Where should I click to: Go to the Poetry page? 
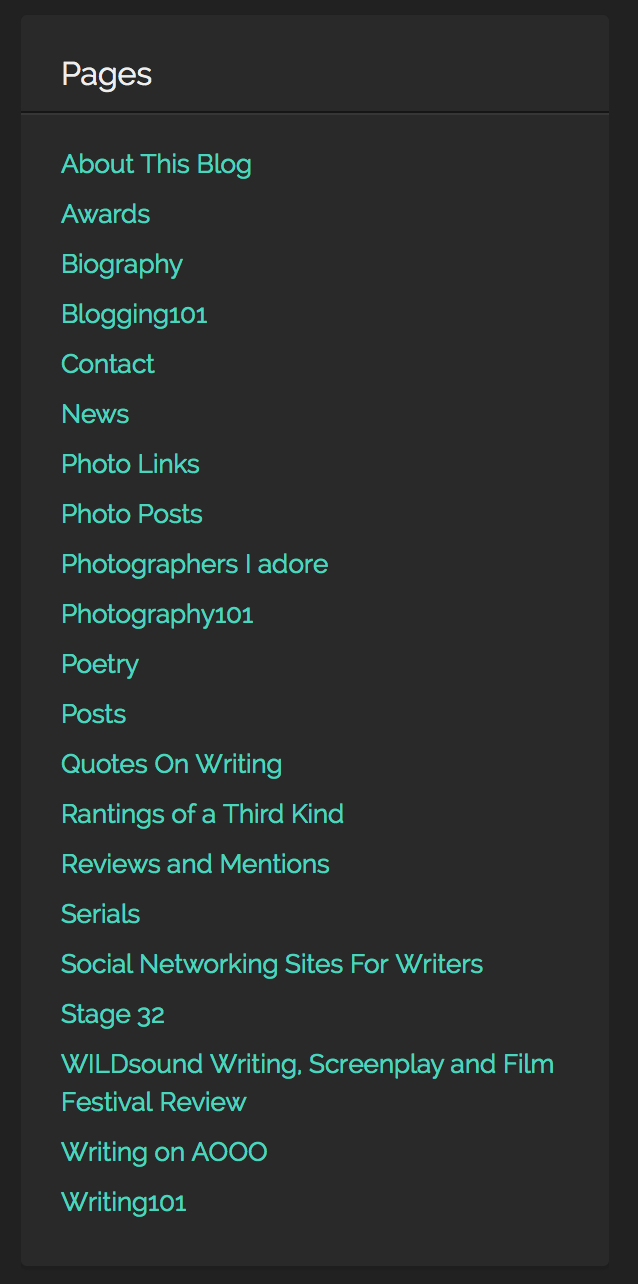100,664
